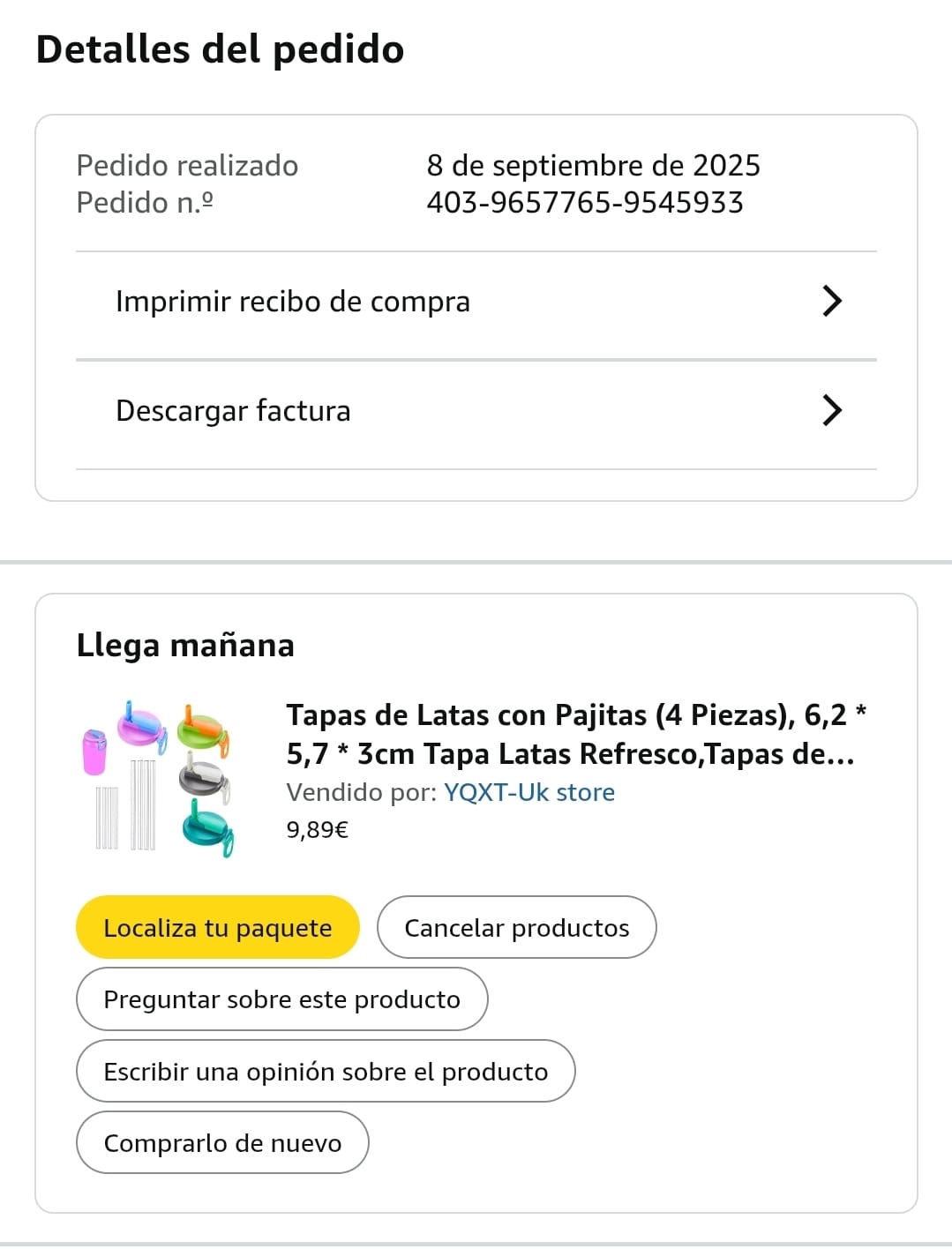Open the can lids product image

click(159, 778)
